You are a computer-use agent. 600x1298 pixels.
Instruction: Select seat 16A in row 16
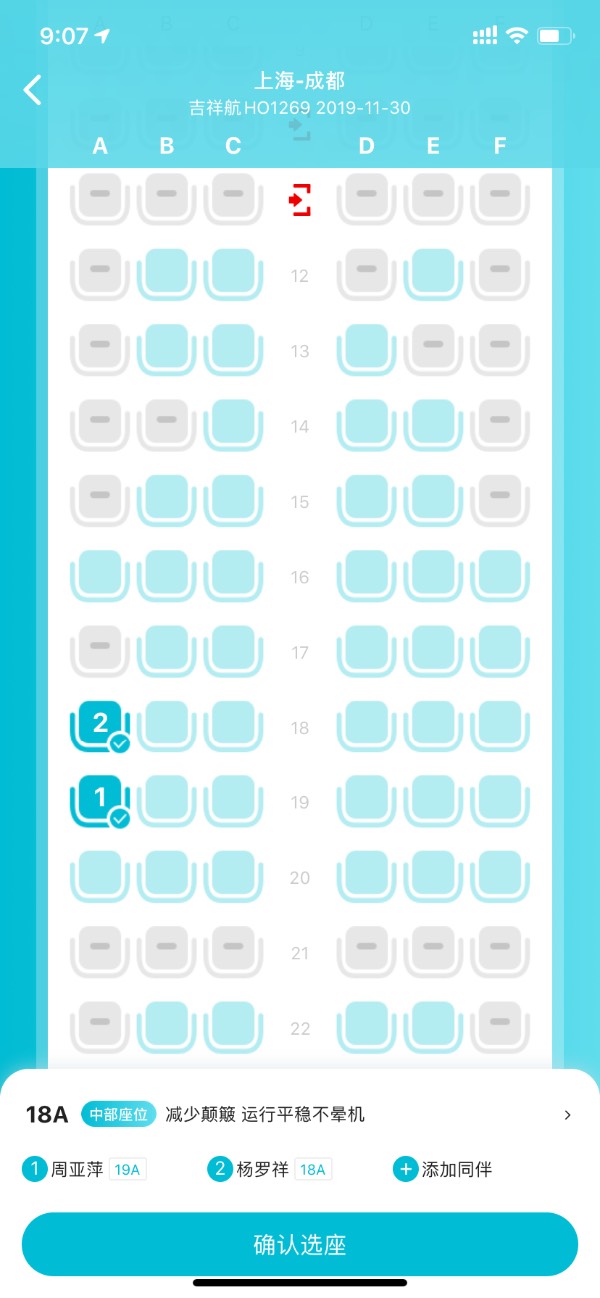100,575
